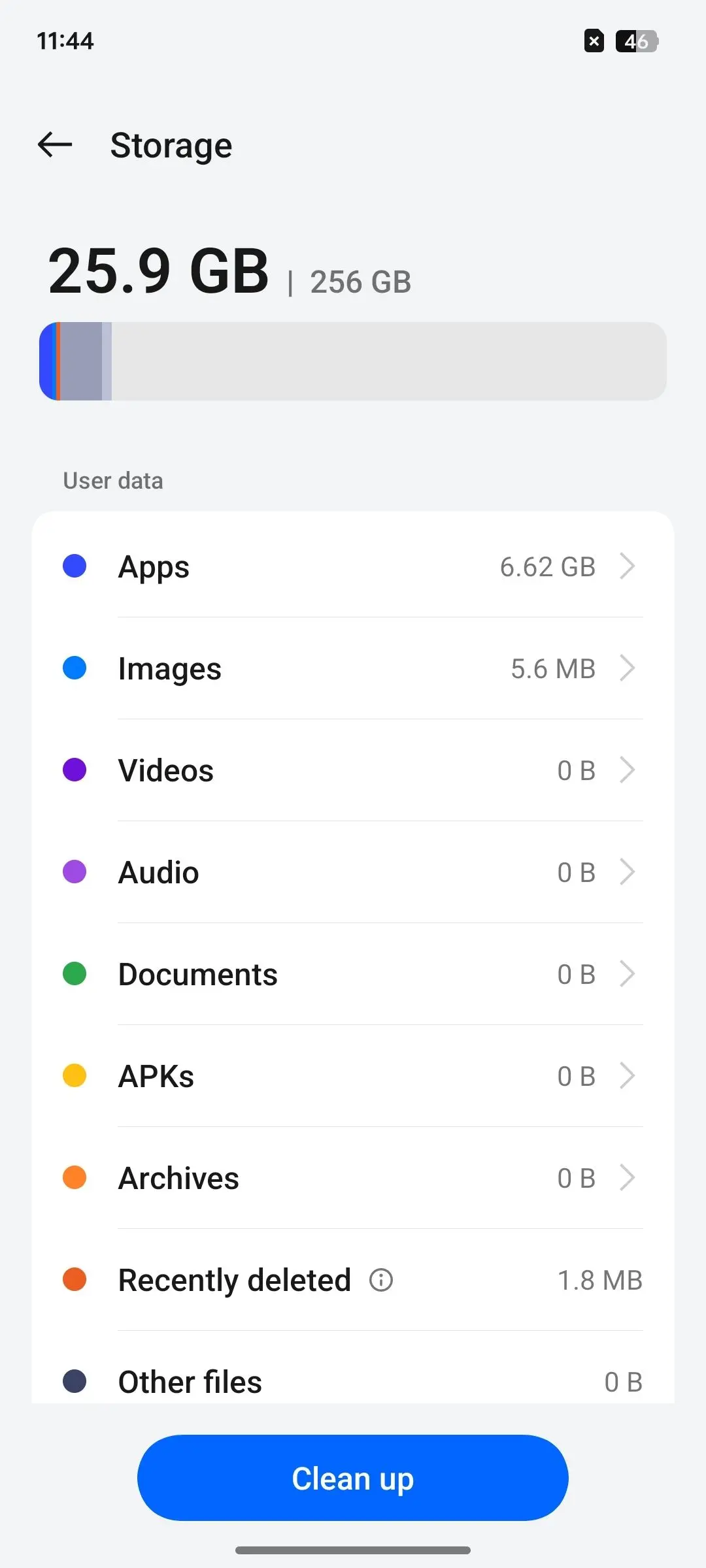706x1568 pixels.
Task: Expand the Videos row chevron
Action: pos(627,770)
